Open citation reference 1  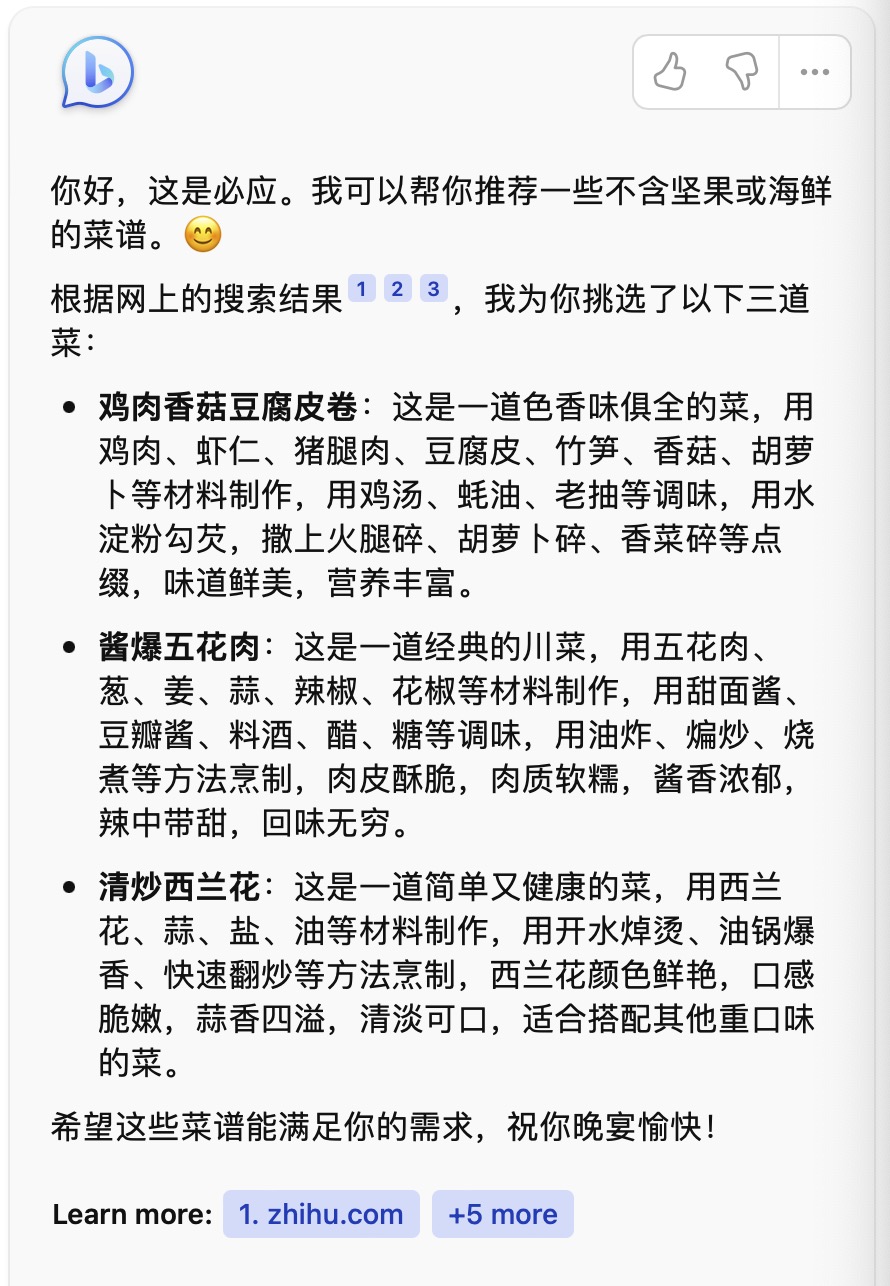[361, 290]
